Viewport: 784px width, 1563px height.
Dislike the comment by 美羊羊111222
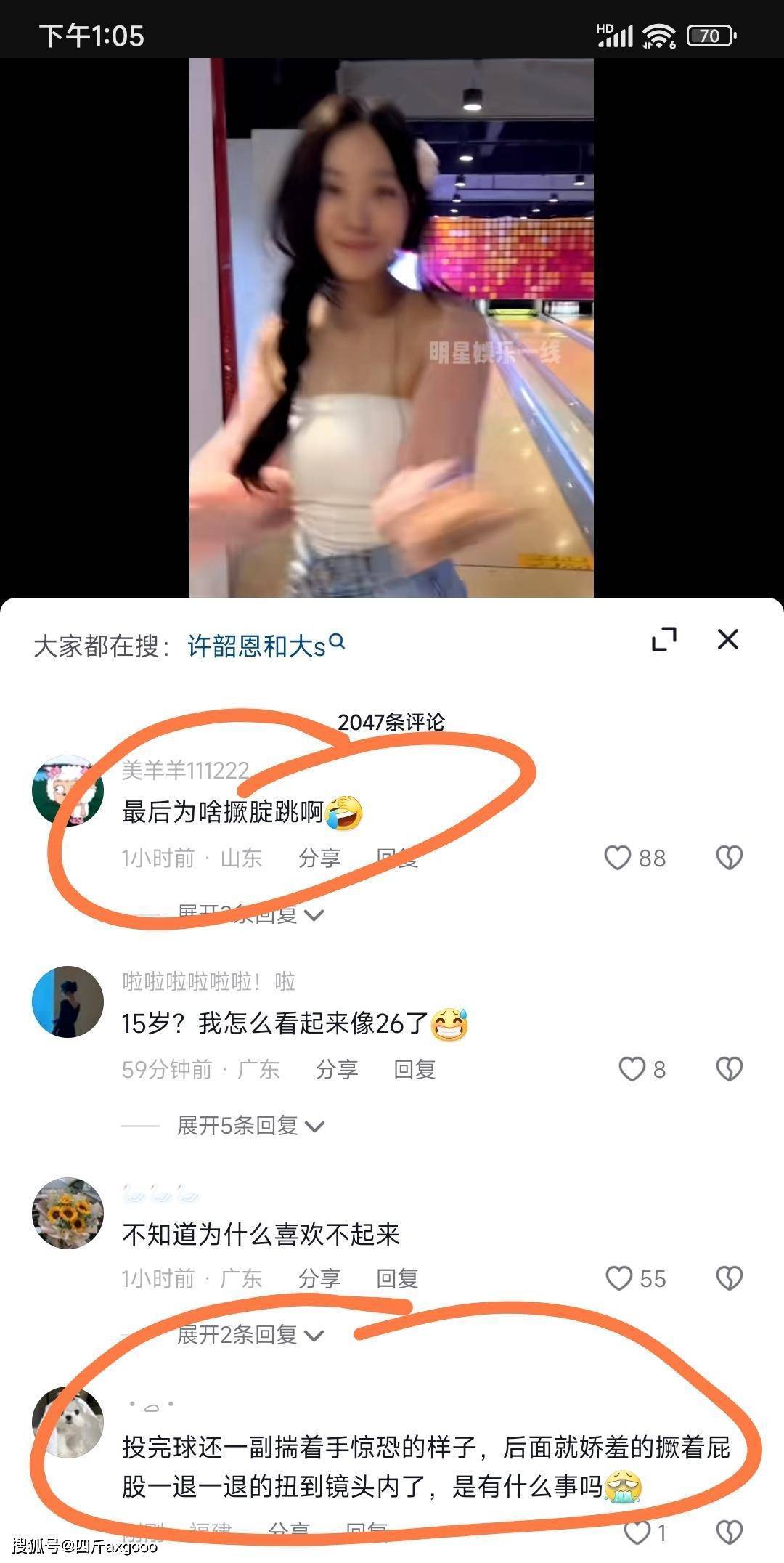pyautogui.click(x=729, y=858)
